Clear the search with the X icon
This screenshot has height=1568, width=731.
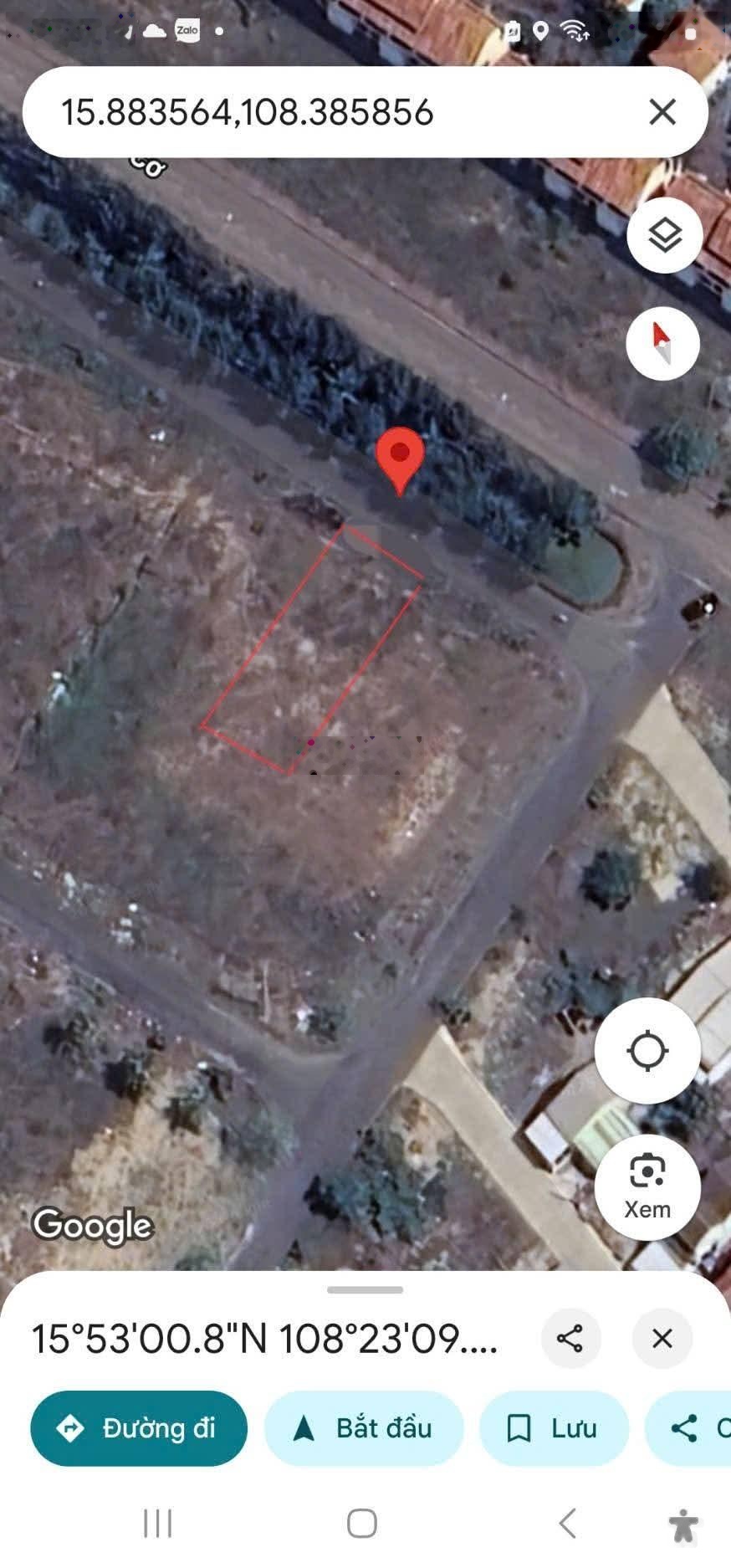662,111
